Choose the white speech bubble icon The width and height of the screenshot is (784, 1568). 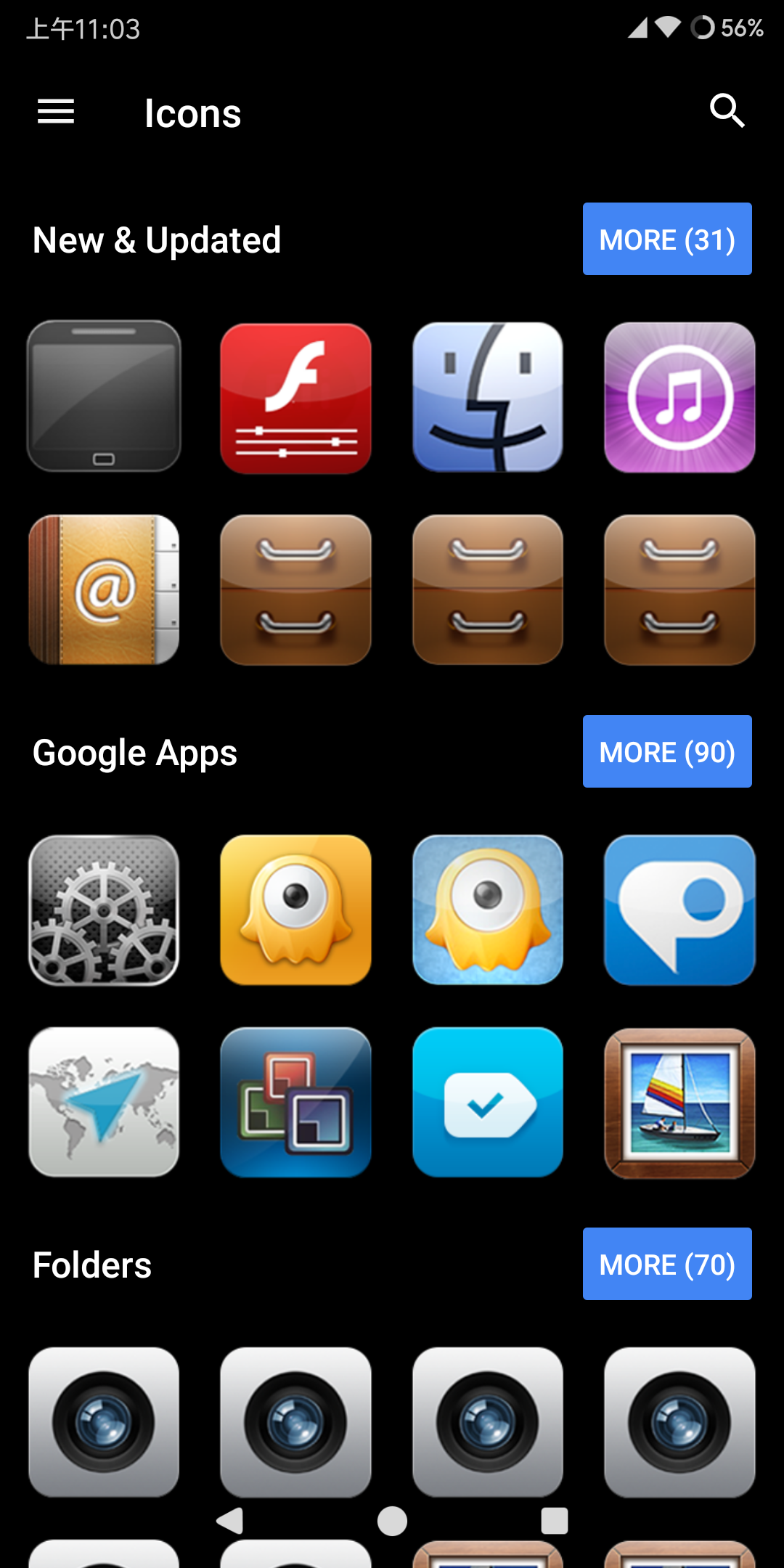[679, 910]
